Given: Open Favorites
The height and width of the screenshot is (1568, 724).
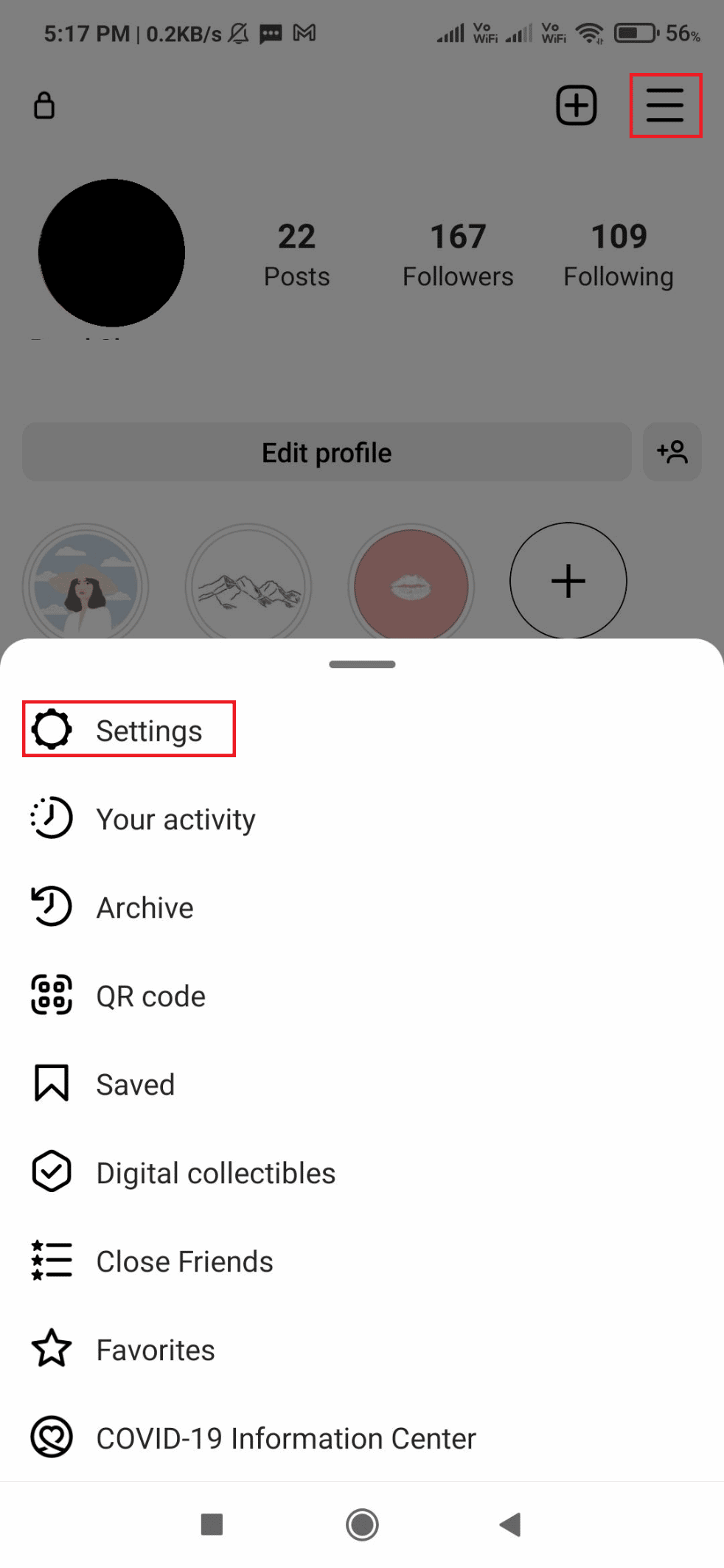Looking at the screenshot, I should point(155,1350).
